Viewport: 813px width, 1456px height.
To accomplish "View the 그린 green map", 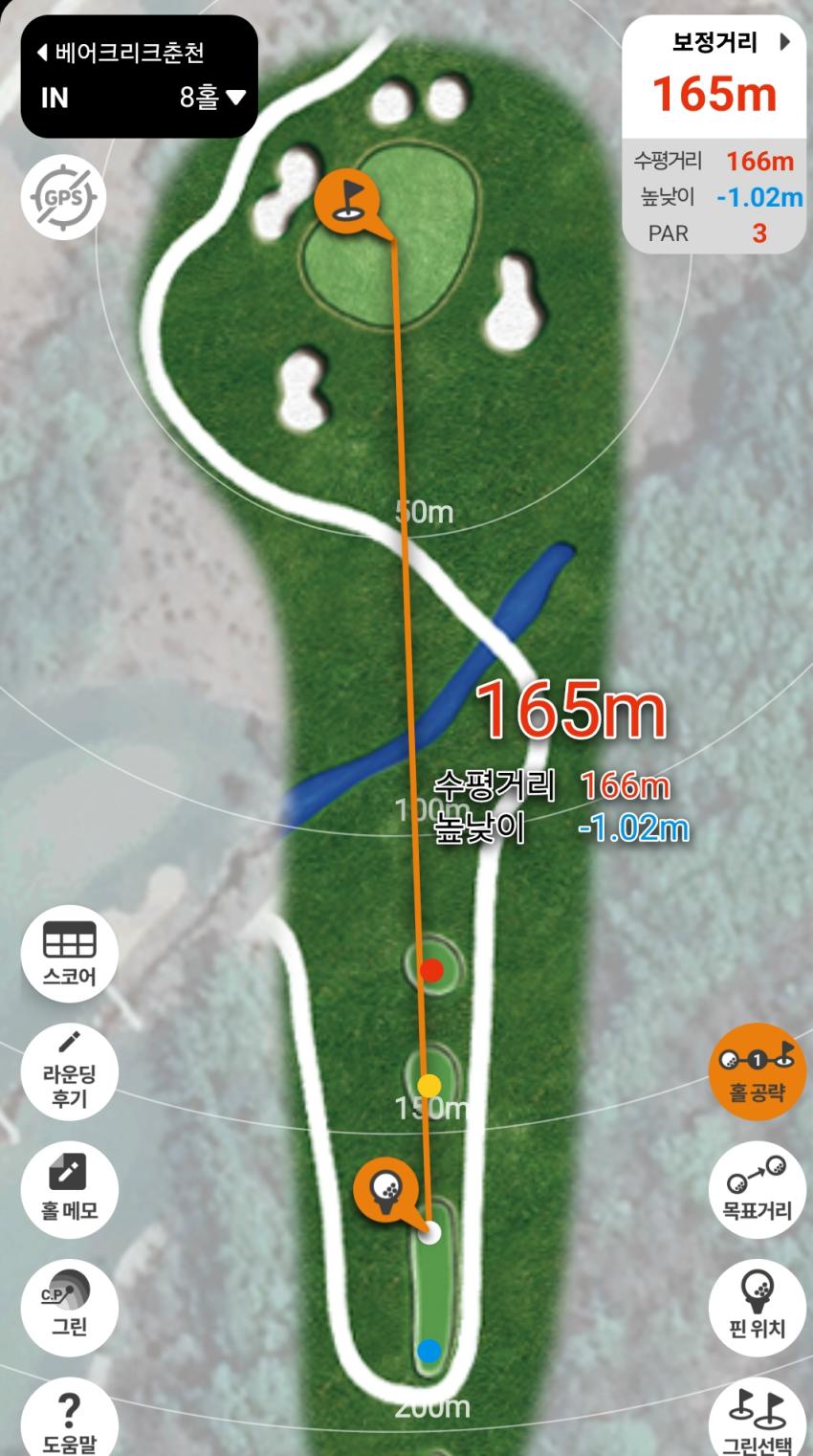I will pyautogui.click(x=70, y=1303).
